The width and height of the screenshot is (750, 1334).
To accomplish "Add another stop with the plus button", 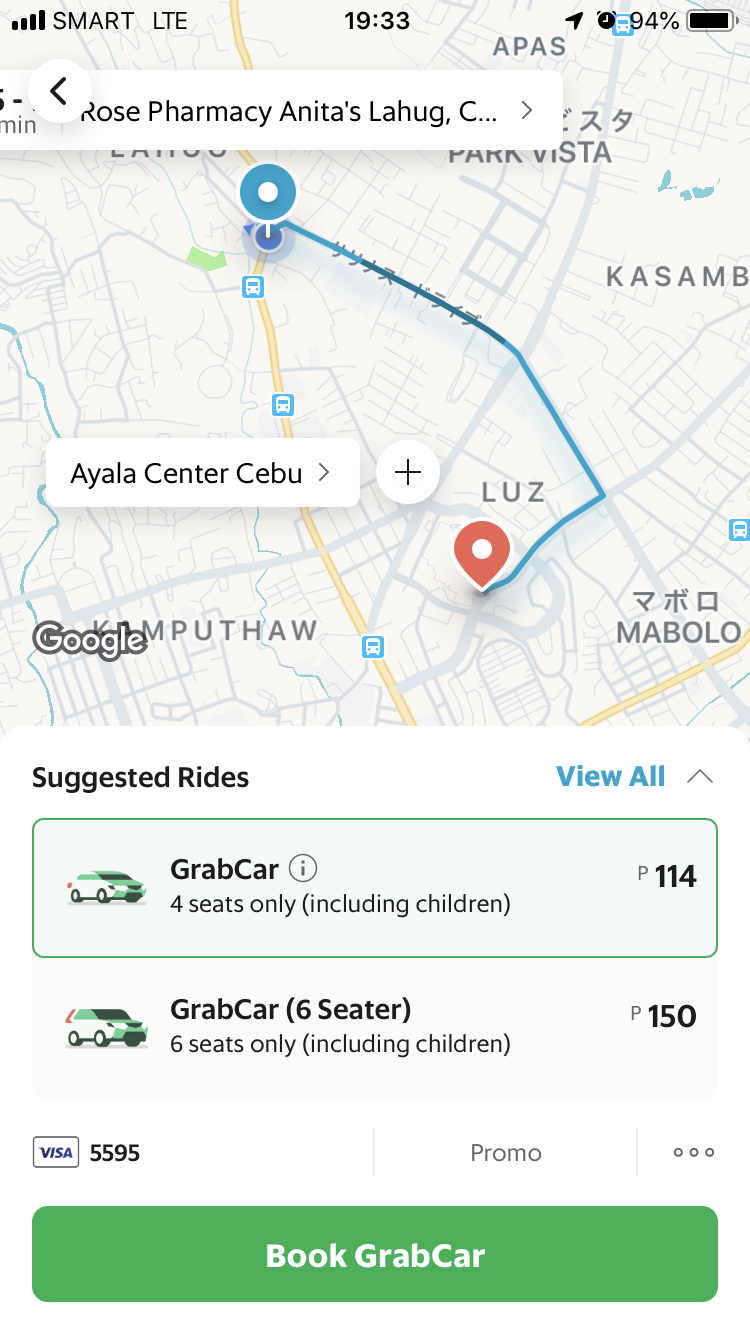I will click(408, 473).
